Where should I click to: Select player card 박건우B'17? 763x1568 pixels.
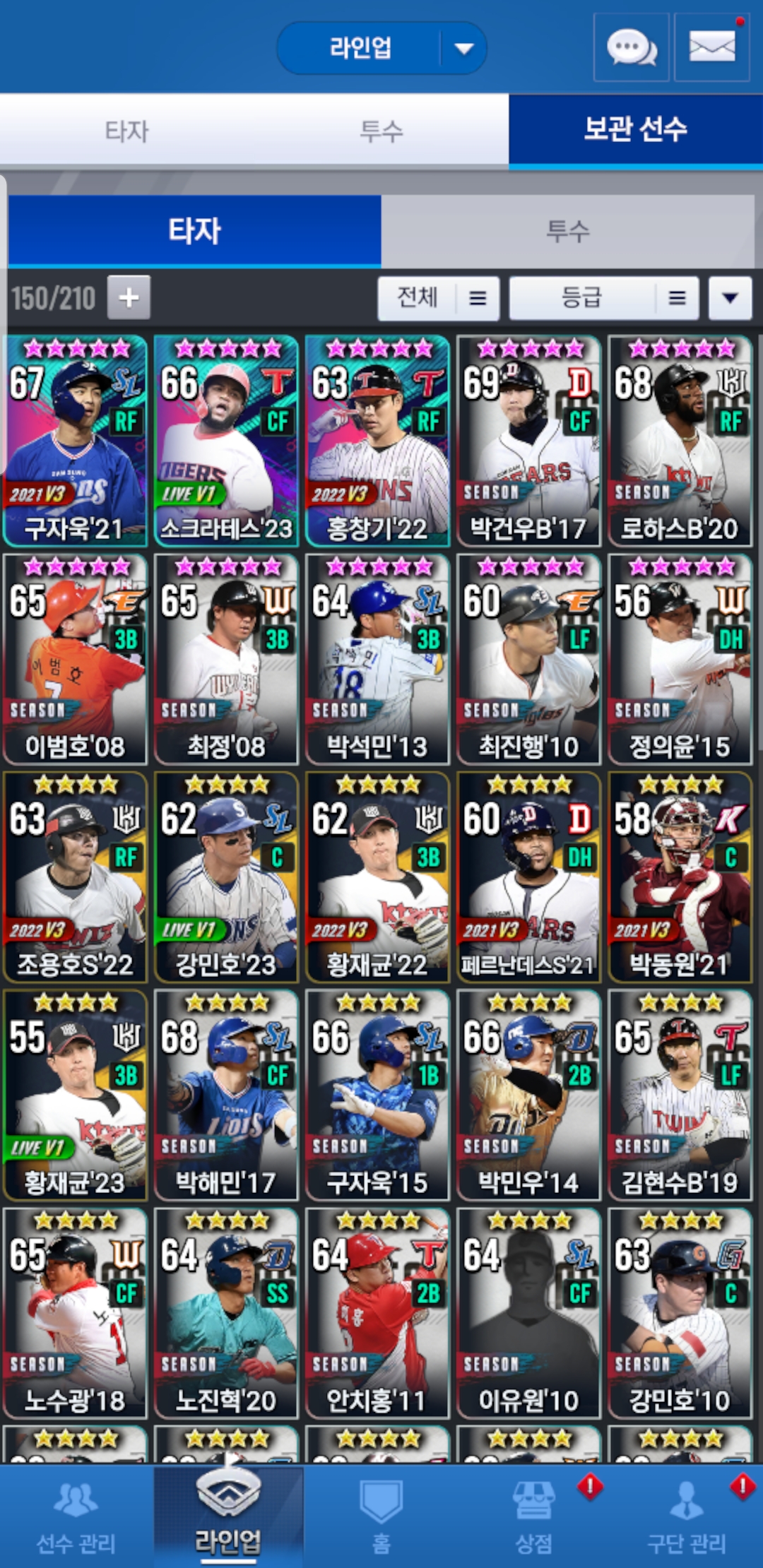[x=528, y=441]
